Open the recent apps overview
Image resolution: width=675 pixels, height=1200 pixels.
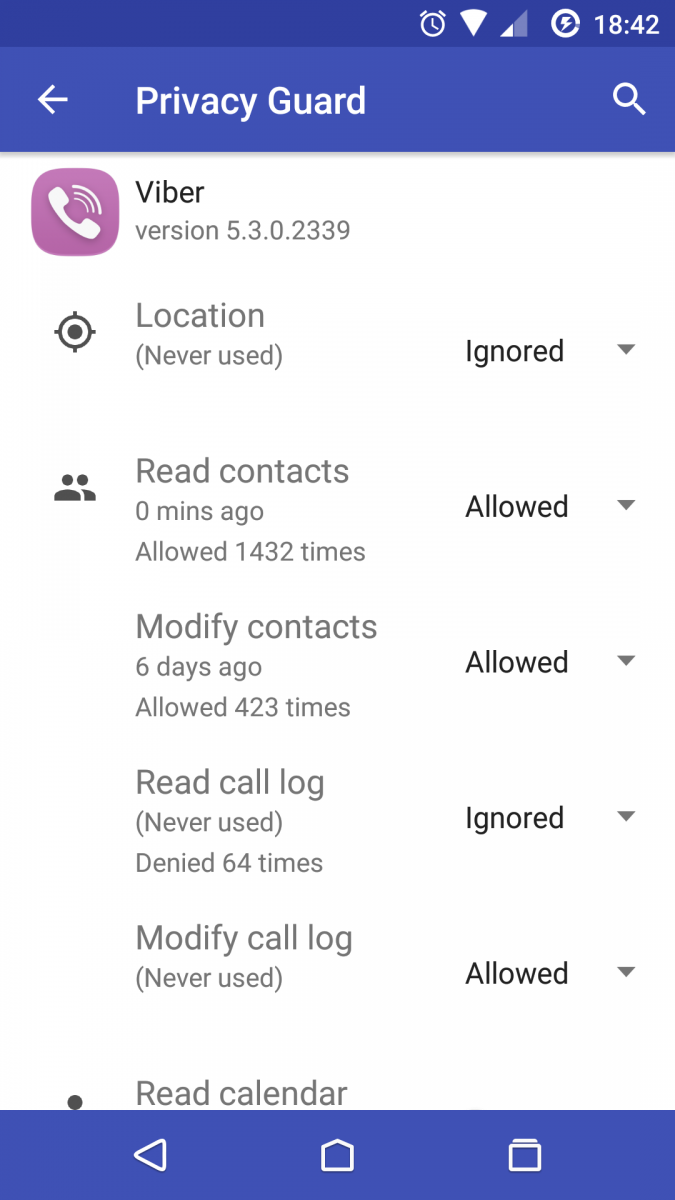pos(525,1155)
